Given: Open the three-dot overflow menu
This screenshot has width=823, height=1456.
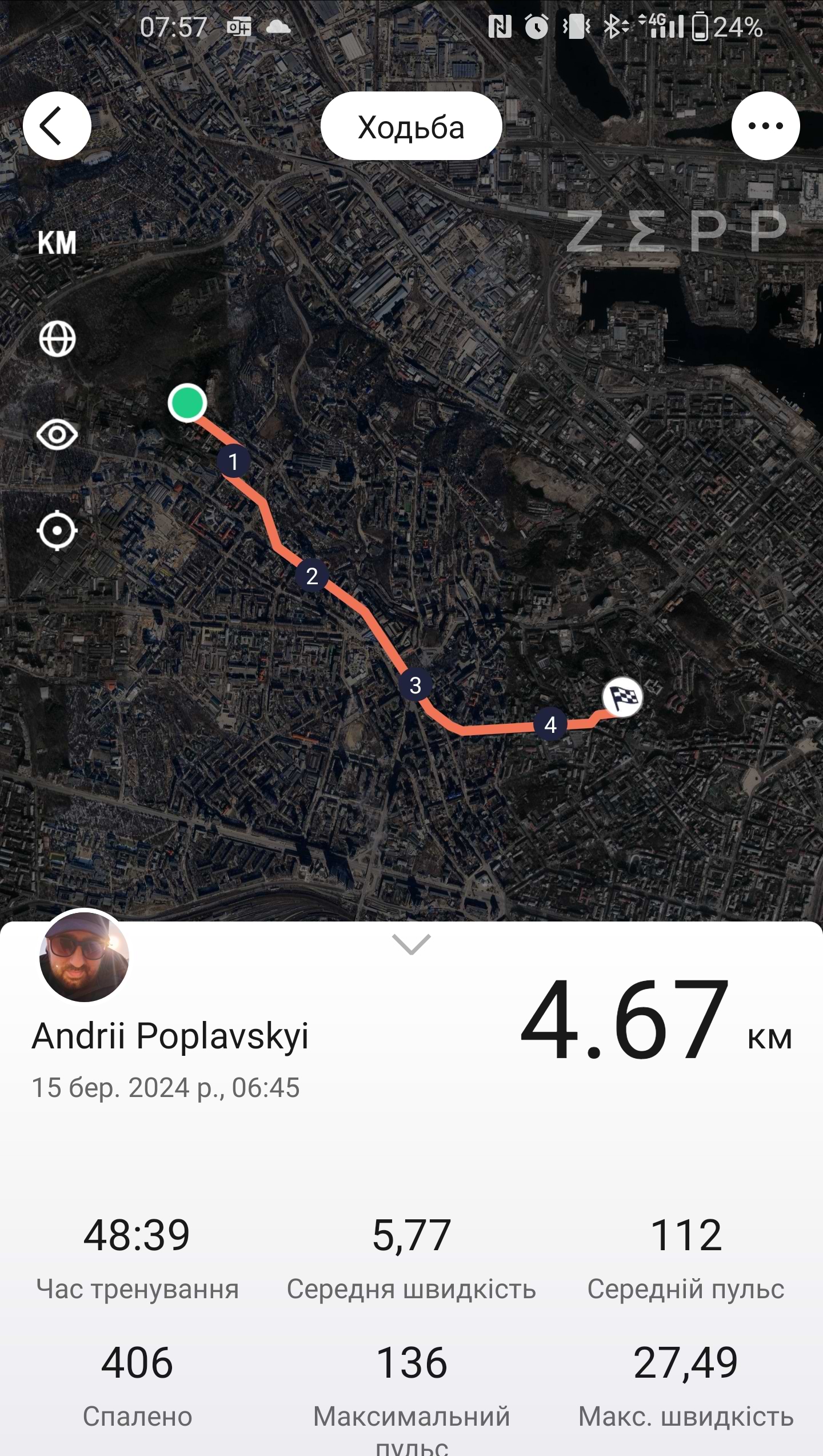Looking at the screenshot, I should coord(765,126).
